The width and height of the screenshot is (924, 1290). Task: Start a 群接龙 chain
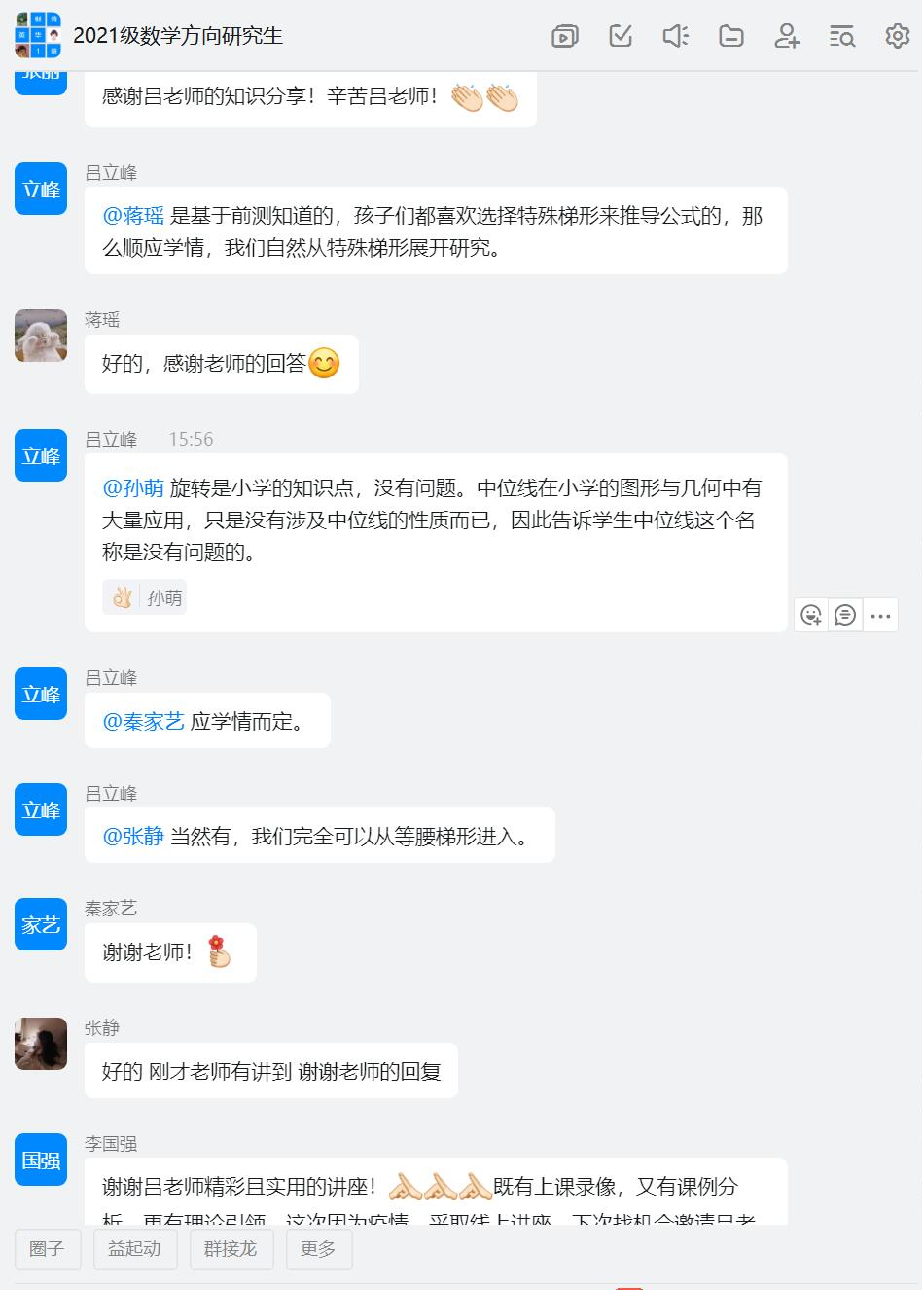click(x=231, y=1249)
